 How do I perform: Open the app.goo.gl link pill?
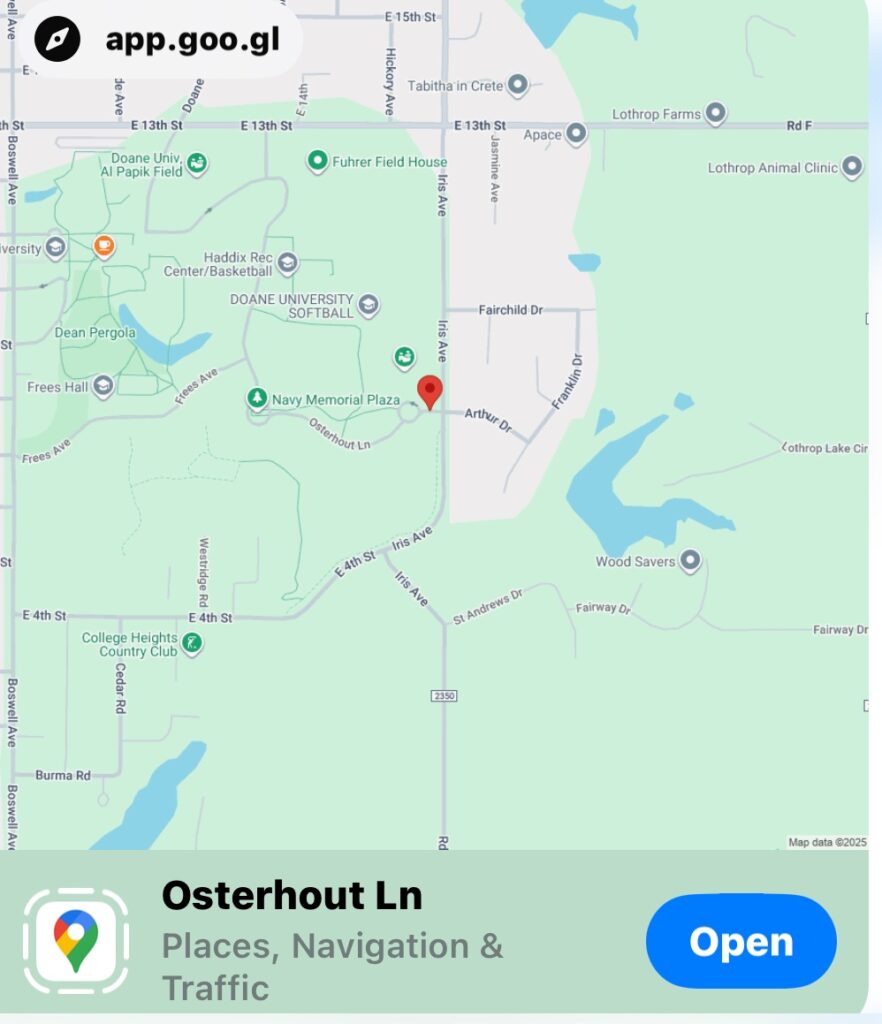[160, 40]
